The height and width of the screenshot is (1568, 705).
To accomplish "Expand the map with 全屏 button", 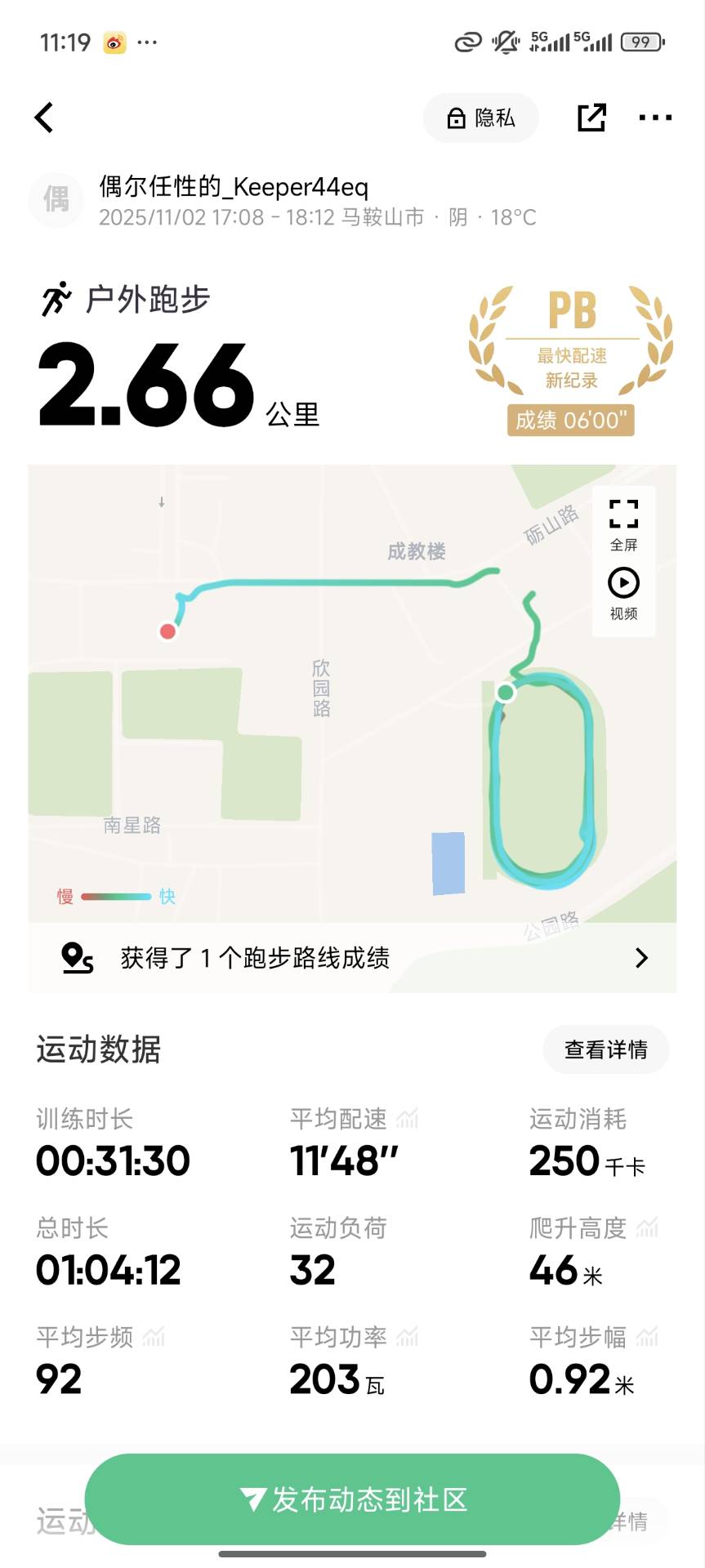I will tap(623, 524).
